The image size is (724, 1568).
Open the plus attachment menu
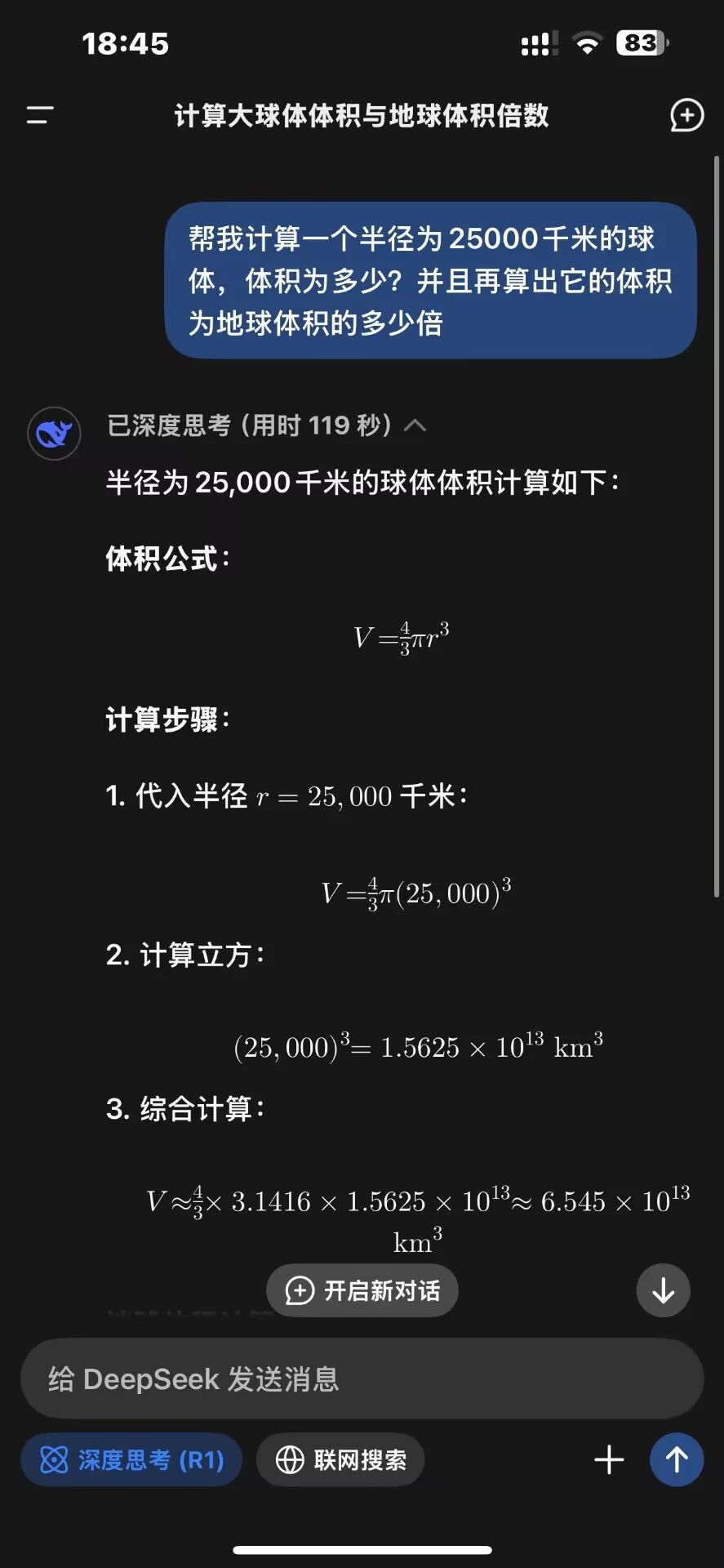[609, 1459]
